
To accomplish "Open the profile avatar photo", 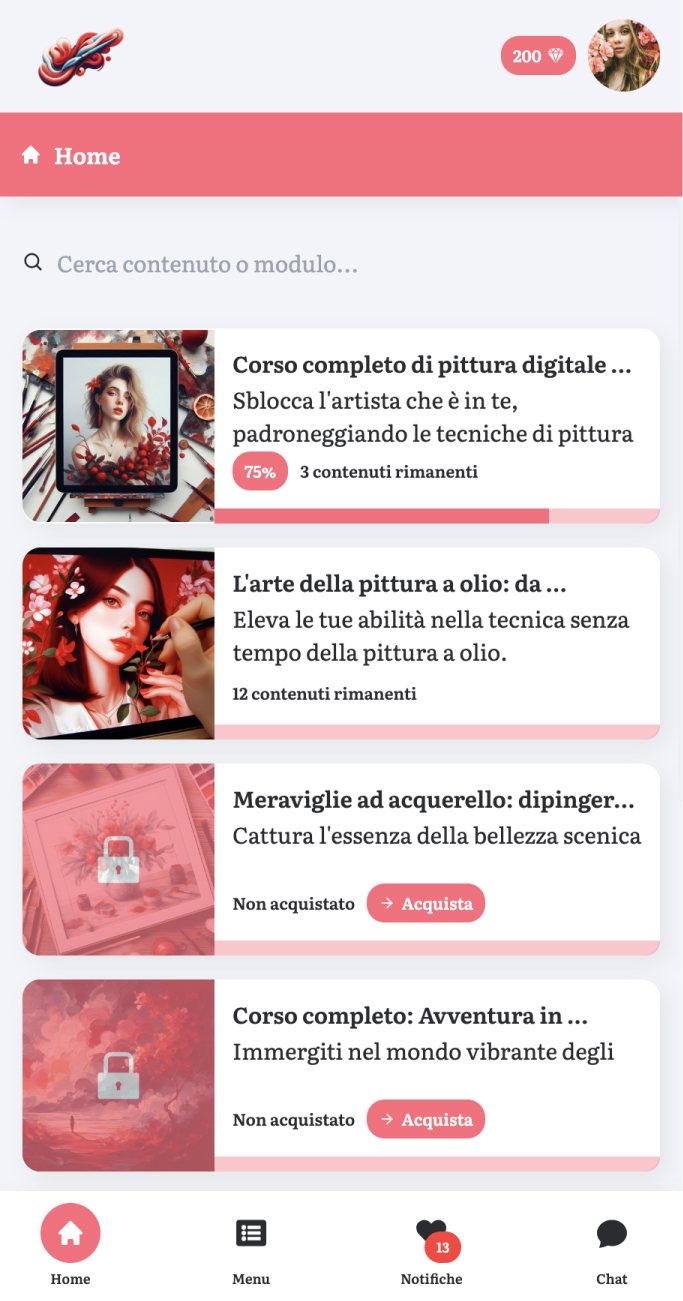I will (623, 56).
